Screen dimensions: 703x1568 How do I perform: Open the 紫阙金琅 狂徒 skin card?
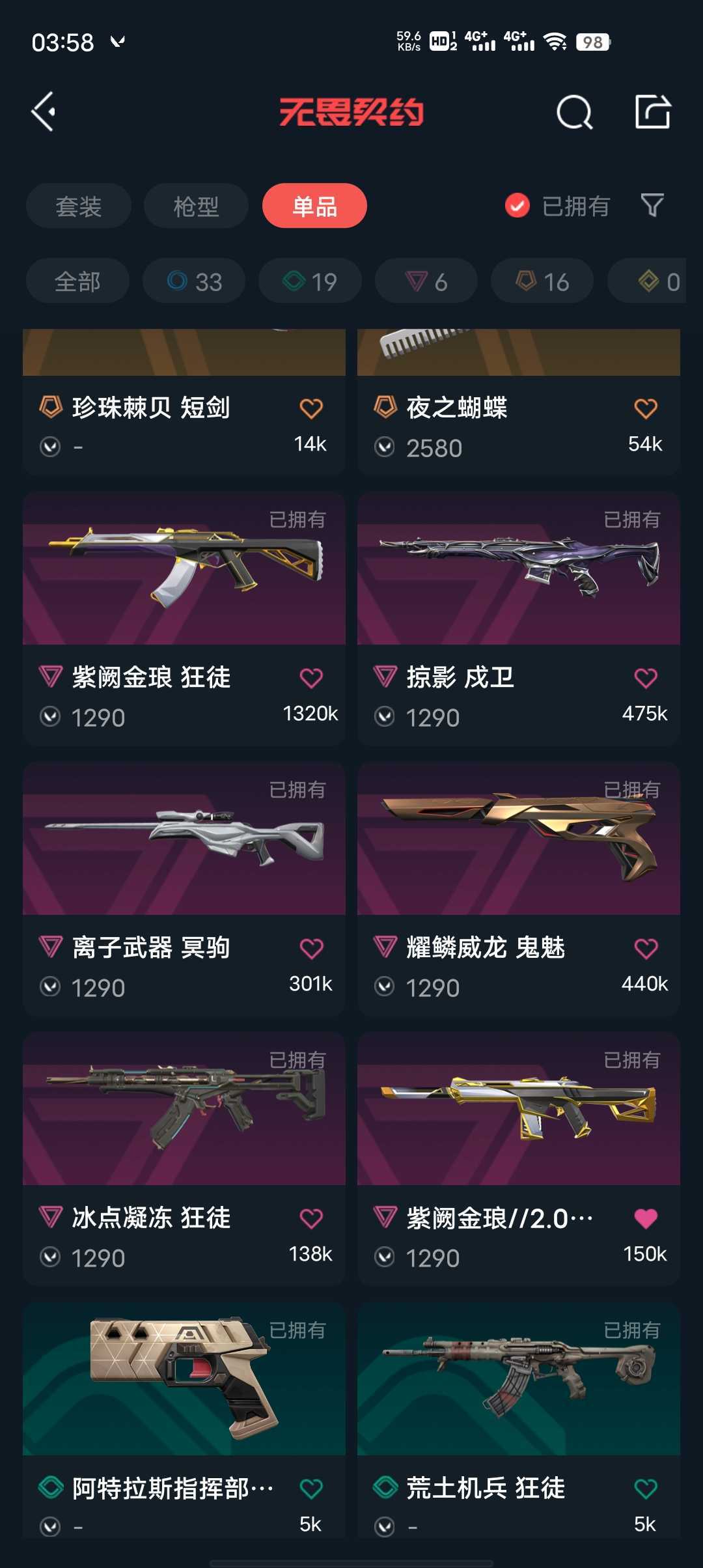(x=184, y=619)
